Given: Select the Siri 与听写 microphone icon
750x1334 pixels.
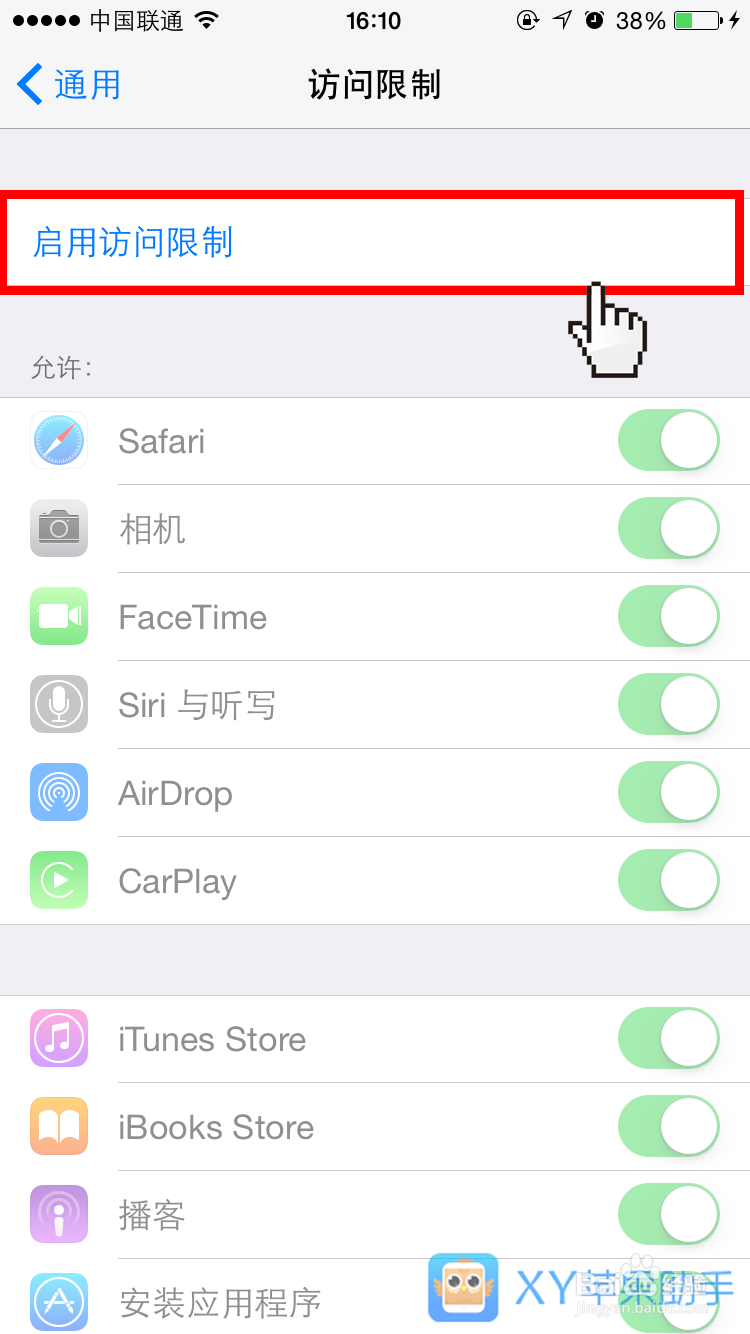Looking at the screenshot, I should [58, 704].
